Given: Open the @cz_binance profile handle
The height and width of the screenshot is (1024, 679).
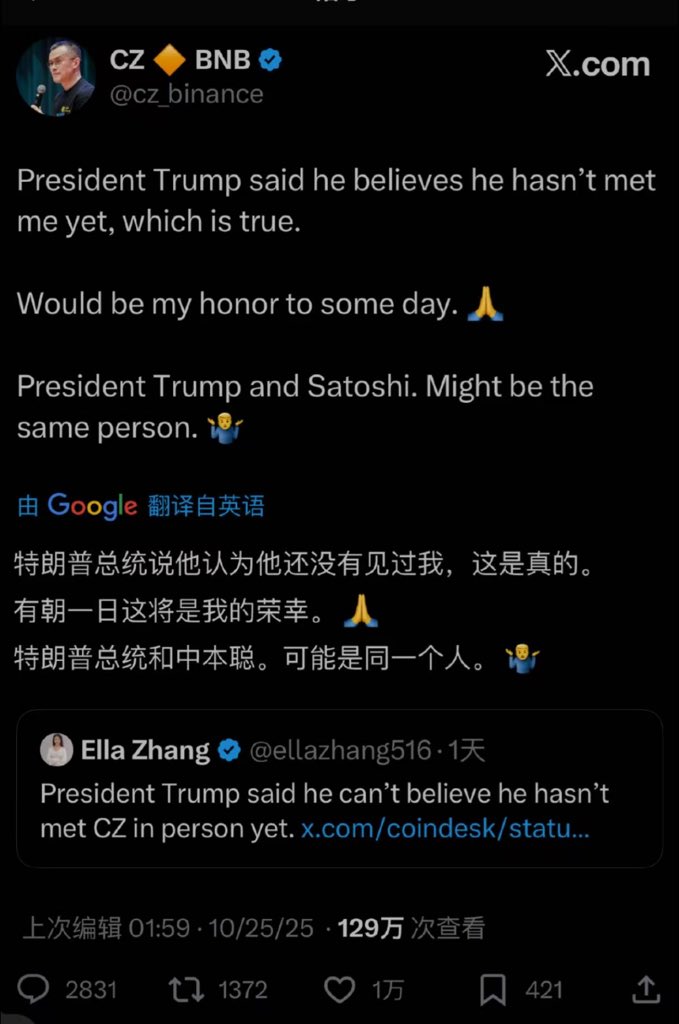Looking at the screenshot, I should [x=186, y=94].
